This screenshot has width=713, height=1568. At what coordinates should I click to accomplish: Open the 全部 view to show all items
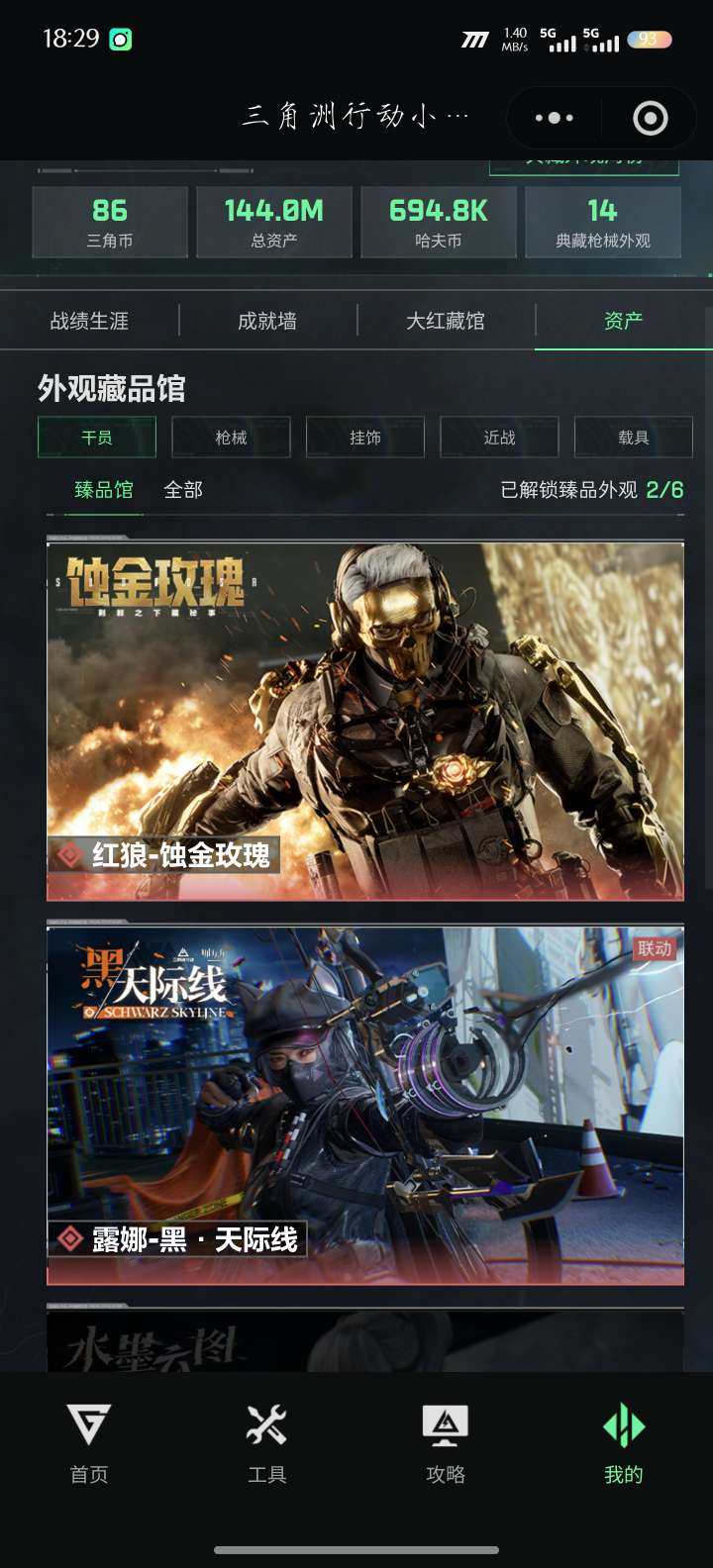click(x=182, y=489)
